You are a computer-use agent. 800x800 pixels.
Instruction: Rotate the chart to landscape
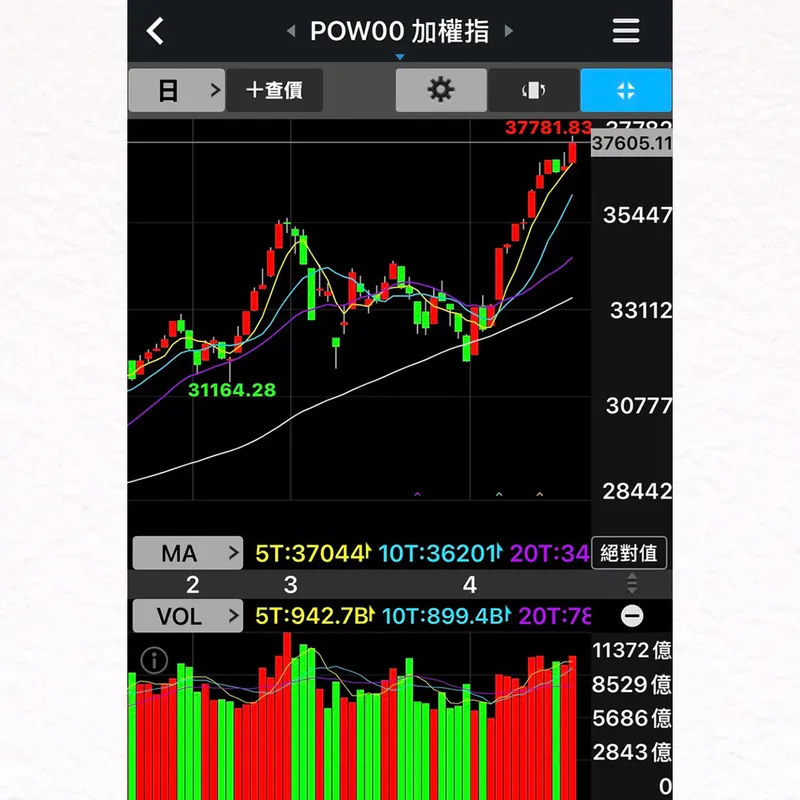(x=534, y=90)
